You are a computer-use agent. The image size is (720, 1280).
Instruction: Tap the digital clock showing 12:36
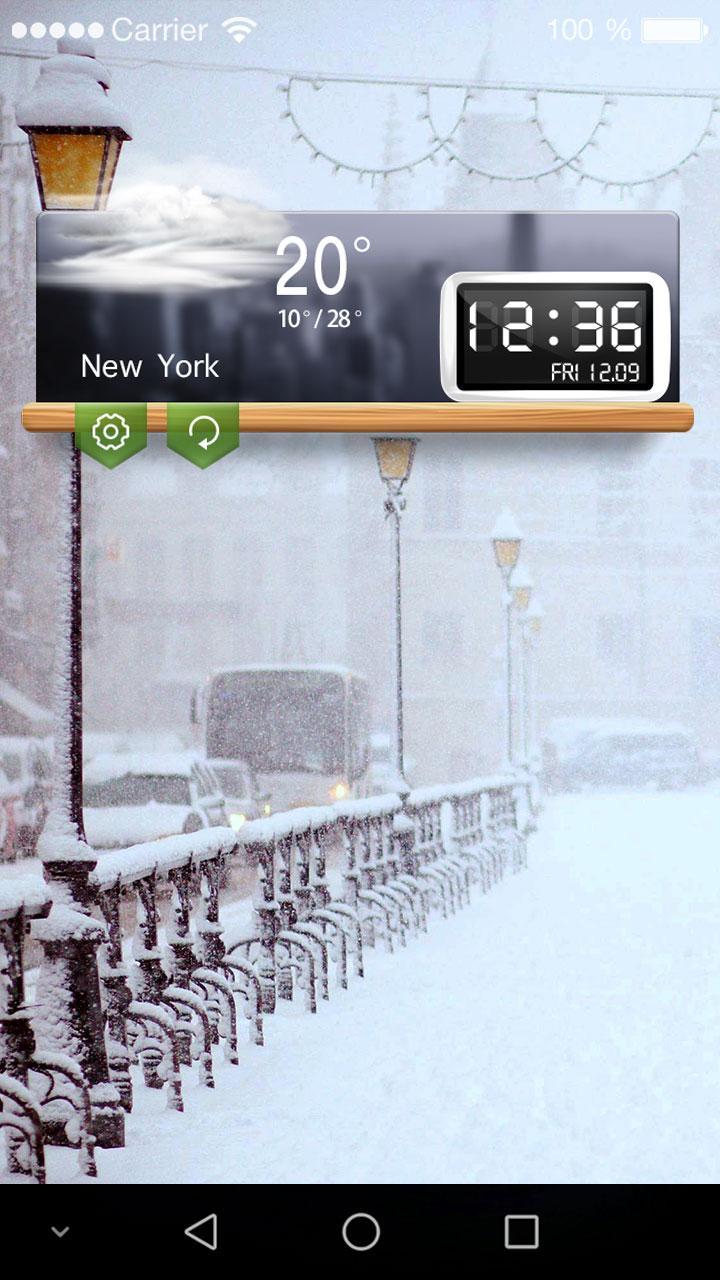(x=555, y=335)
